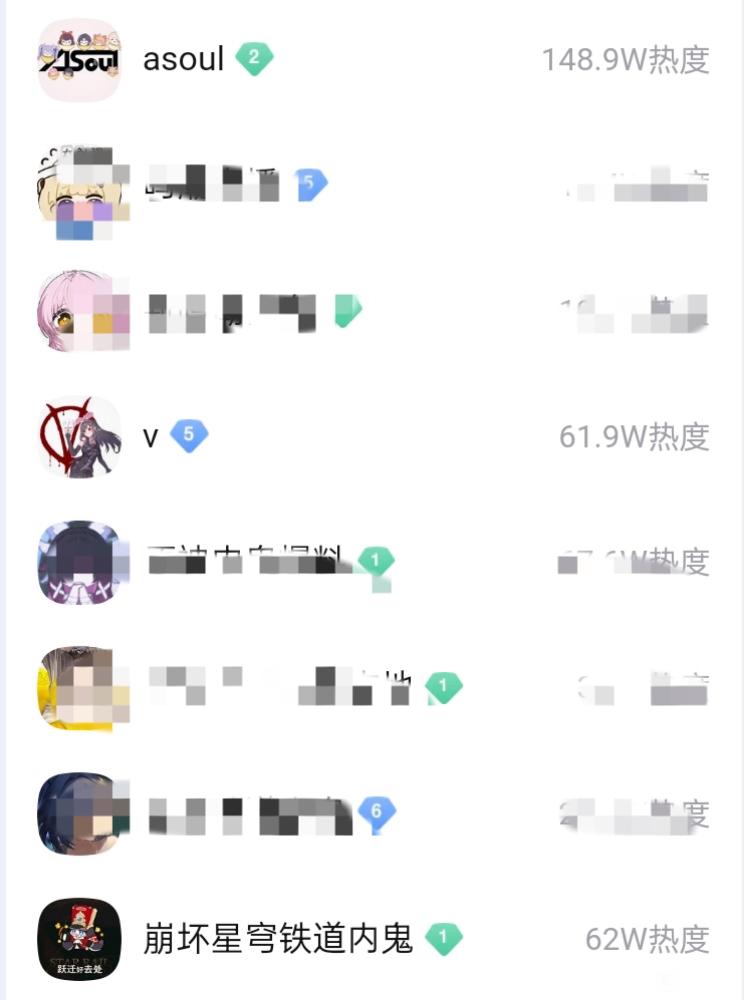Open the asoul row
The width and height of the screenshot is (744, 1000).
click(374, 59)
